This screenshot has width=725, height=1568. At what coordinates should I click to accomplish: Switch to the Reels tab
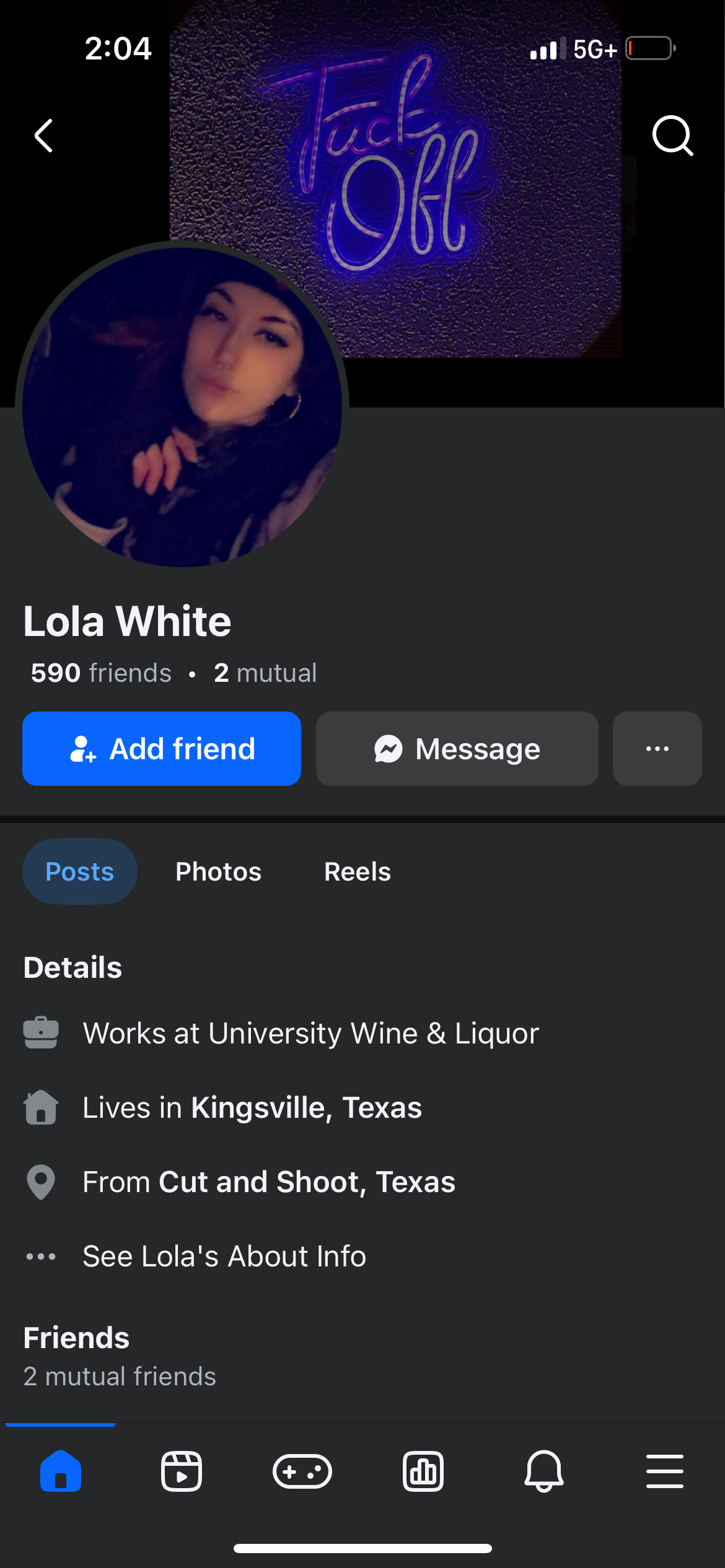pos(357,871)
